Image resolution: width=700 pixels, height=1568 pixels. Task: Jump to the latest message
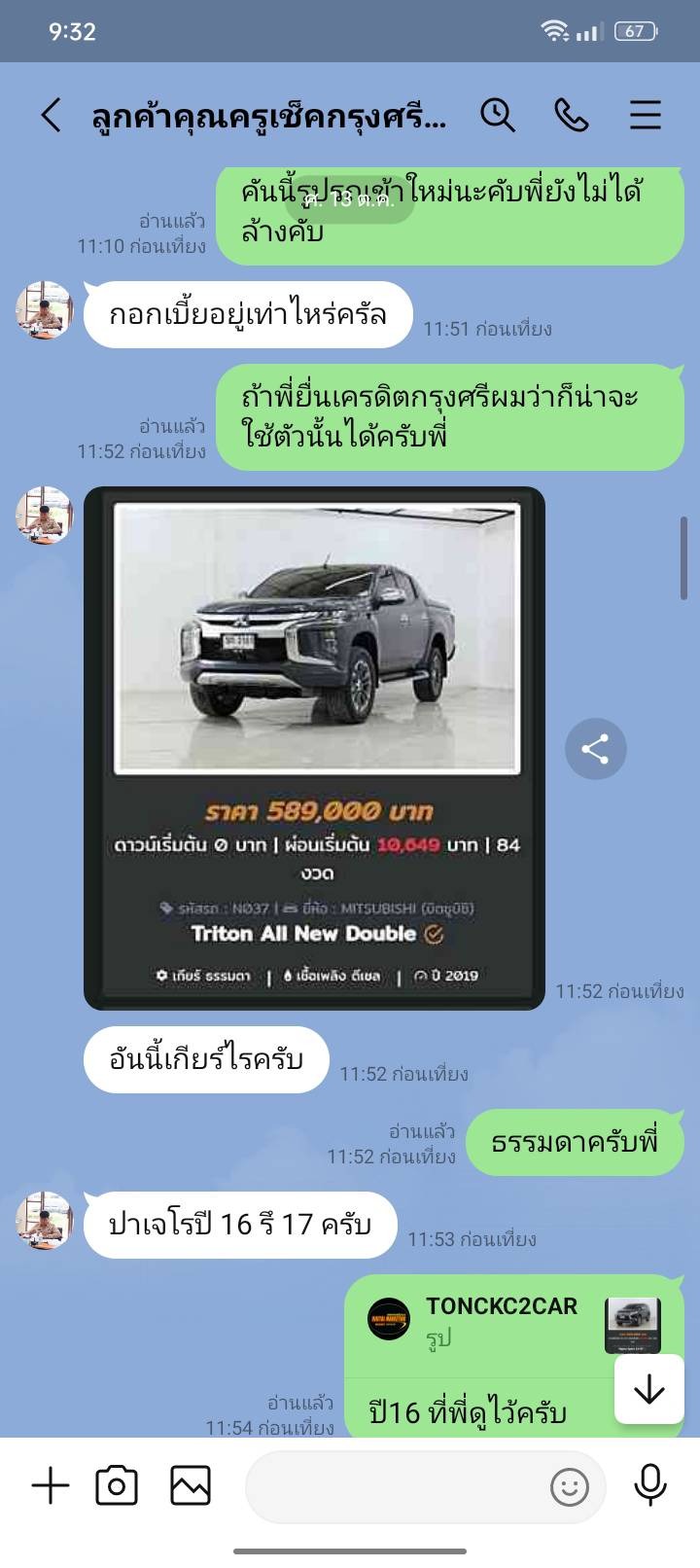point(648,1389)
